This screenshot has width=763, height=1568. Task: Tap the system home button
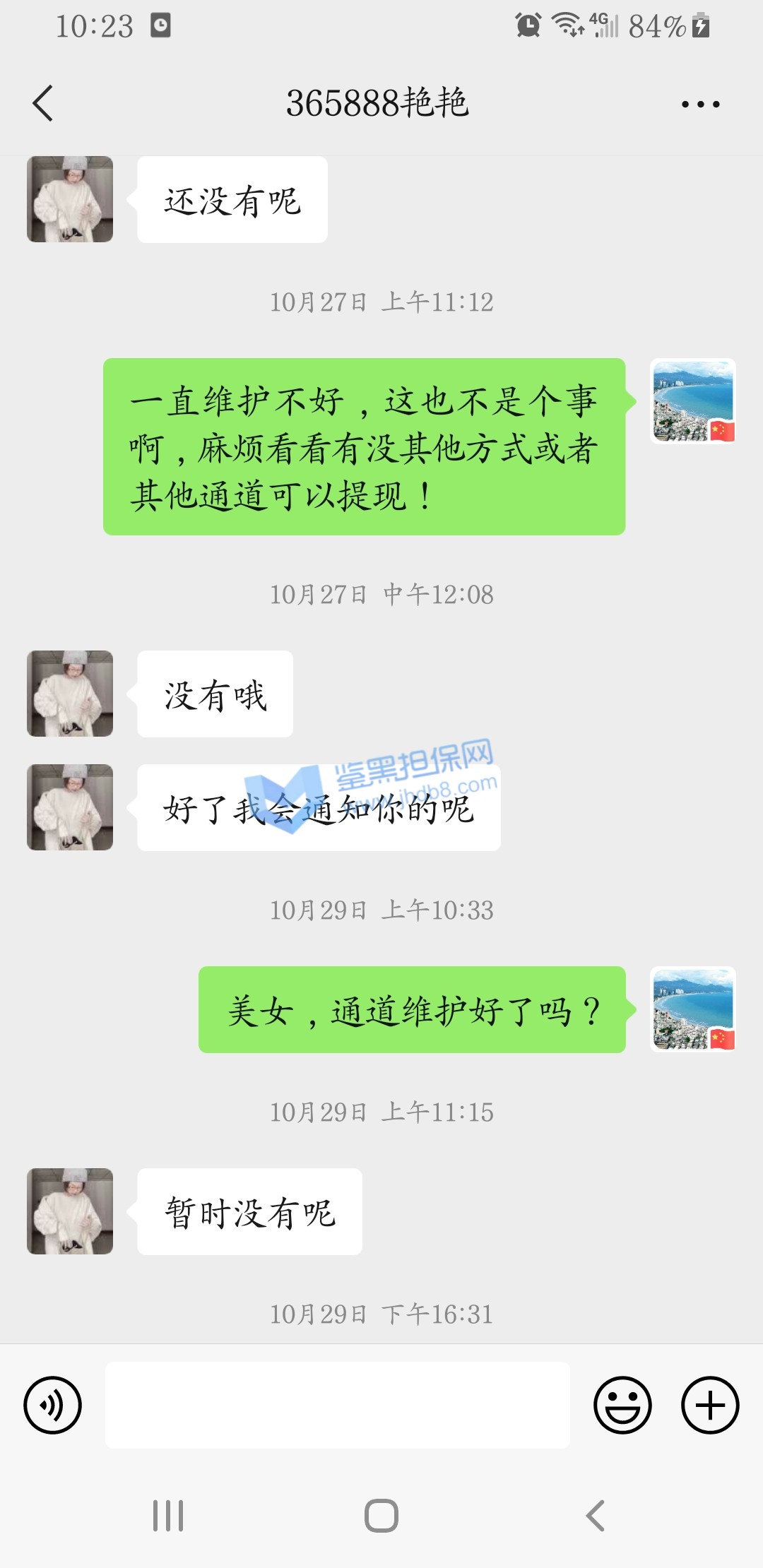point(381,1516)
